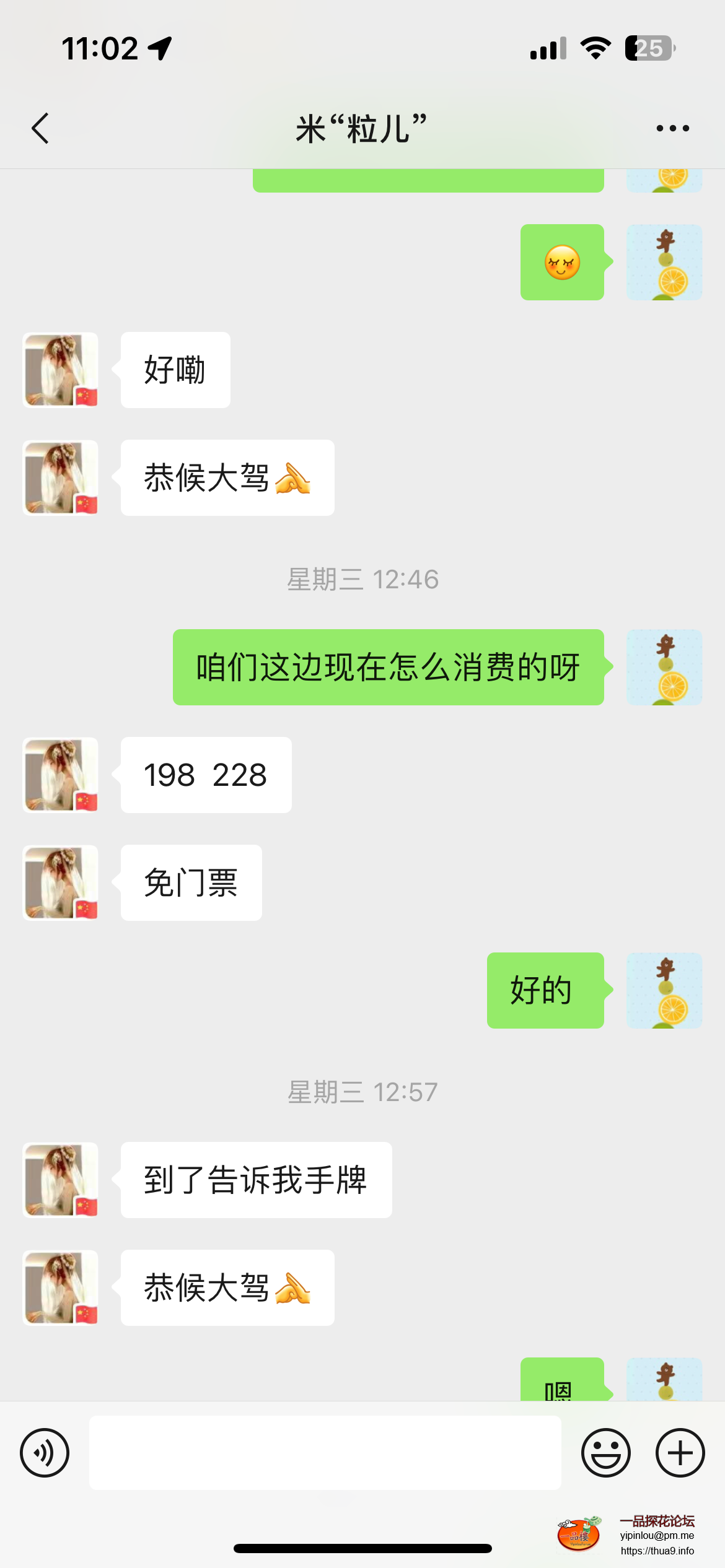This screenshot has width=725, height=1568.
Task: Tap your own avatar beside the '好的' message
Action: [664, 991]
